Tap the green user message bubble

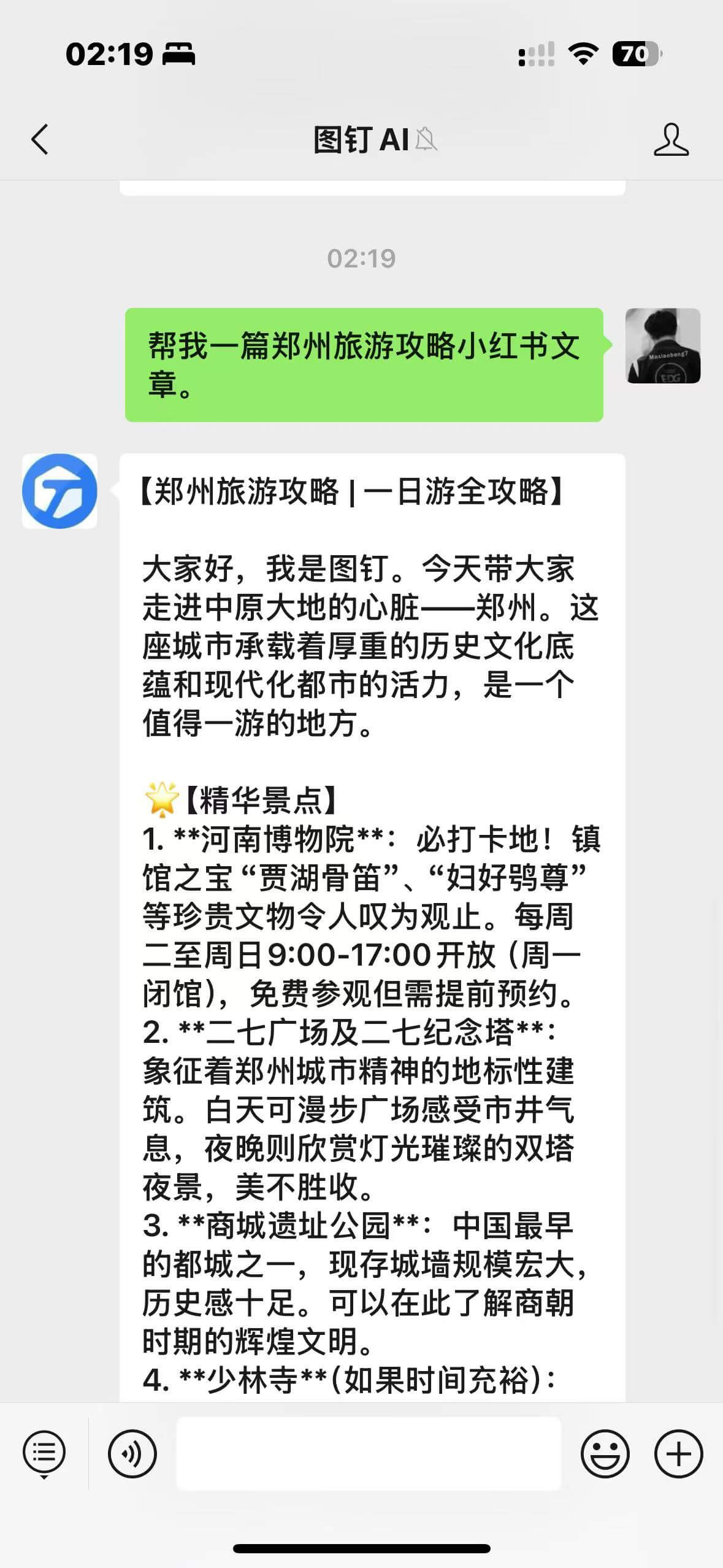click(x=364, y=364)
